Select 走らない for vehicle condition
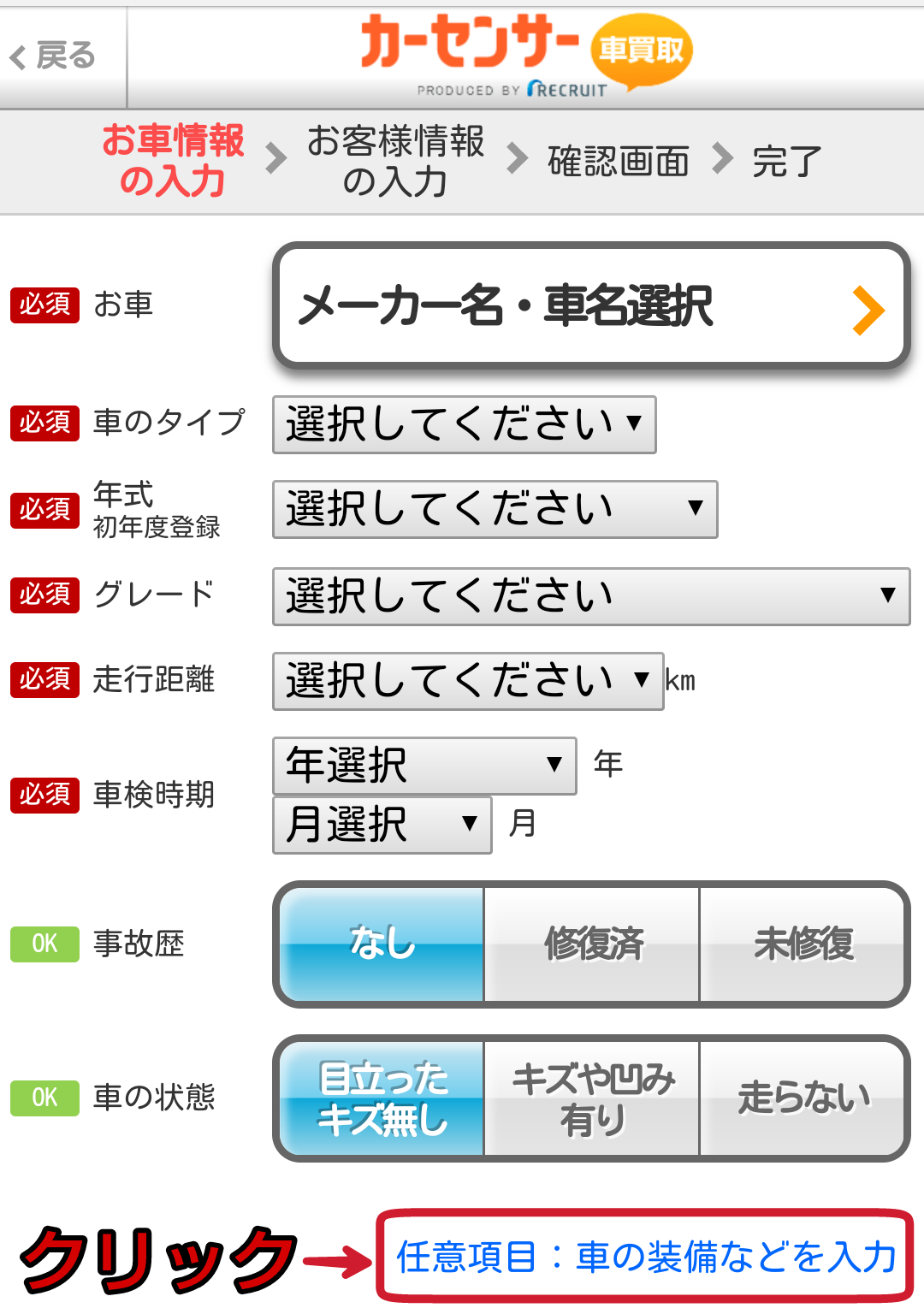This screenshot has height=1308, width=924. pos(803,1098)
